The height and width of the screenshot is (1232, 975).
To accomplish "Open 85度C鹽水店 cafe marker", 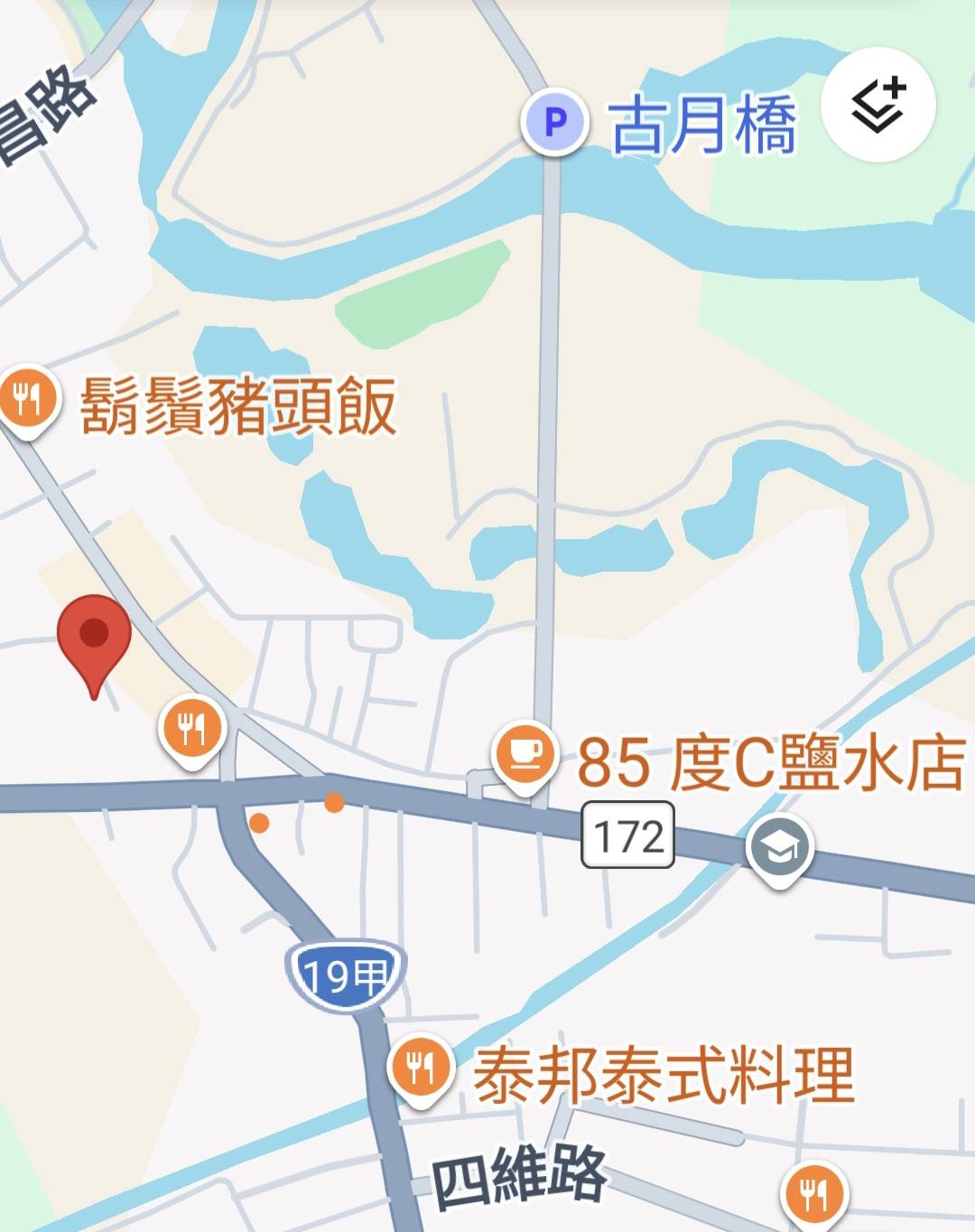I will coord(524,752).
